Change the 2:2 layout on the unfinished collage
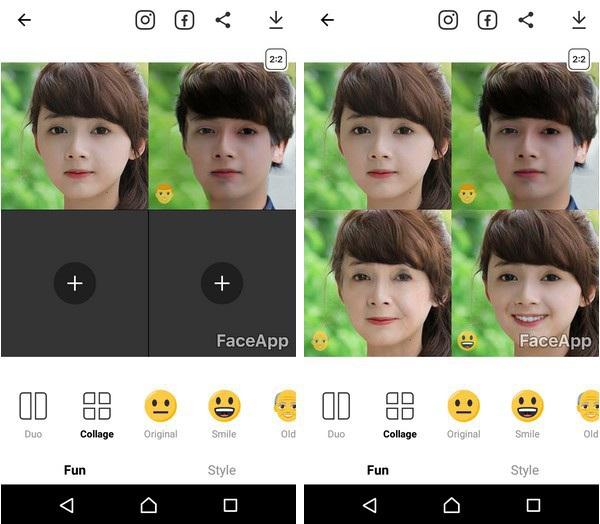The width and height of the screenshot is (600, 524). coord(276,60)
